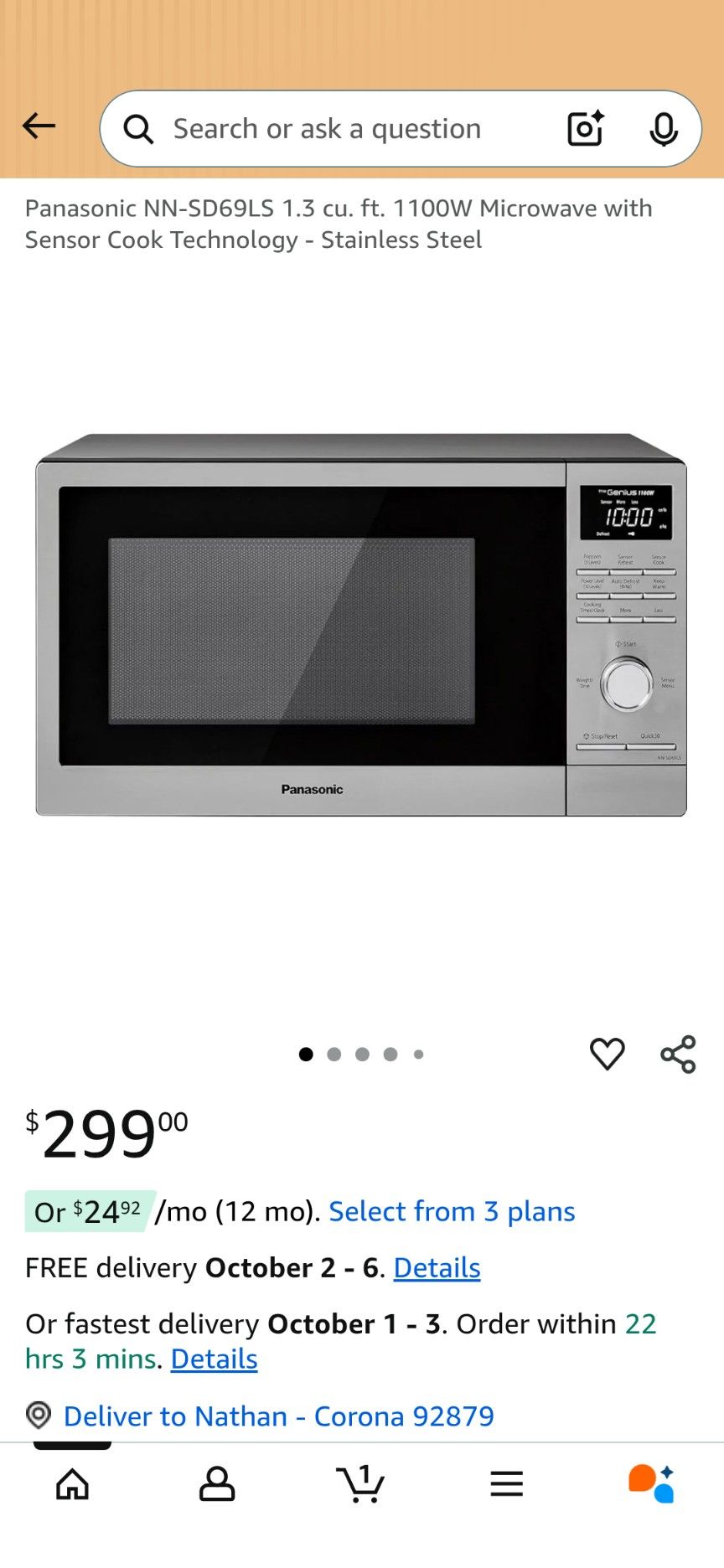
Task: Tap the $299 price text
Action: tap(101, 1132)
